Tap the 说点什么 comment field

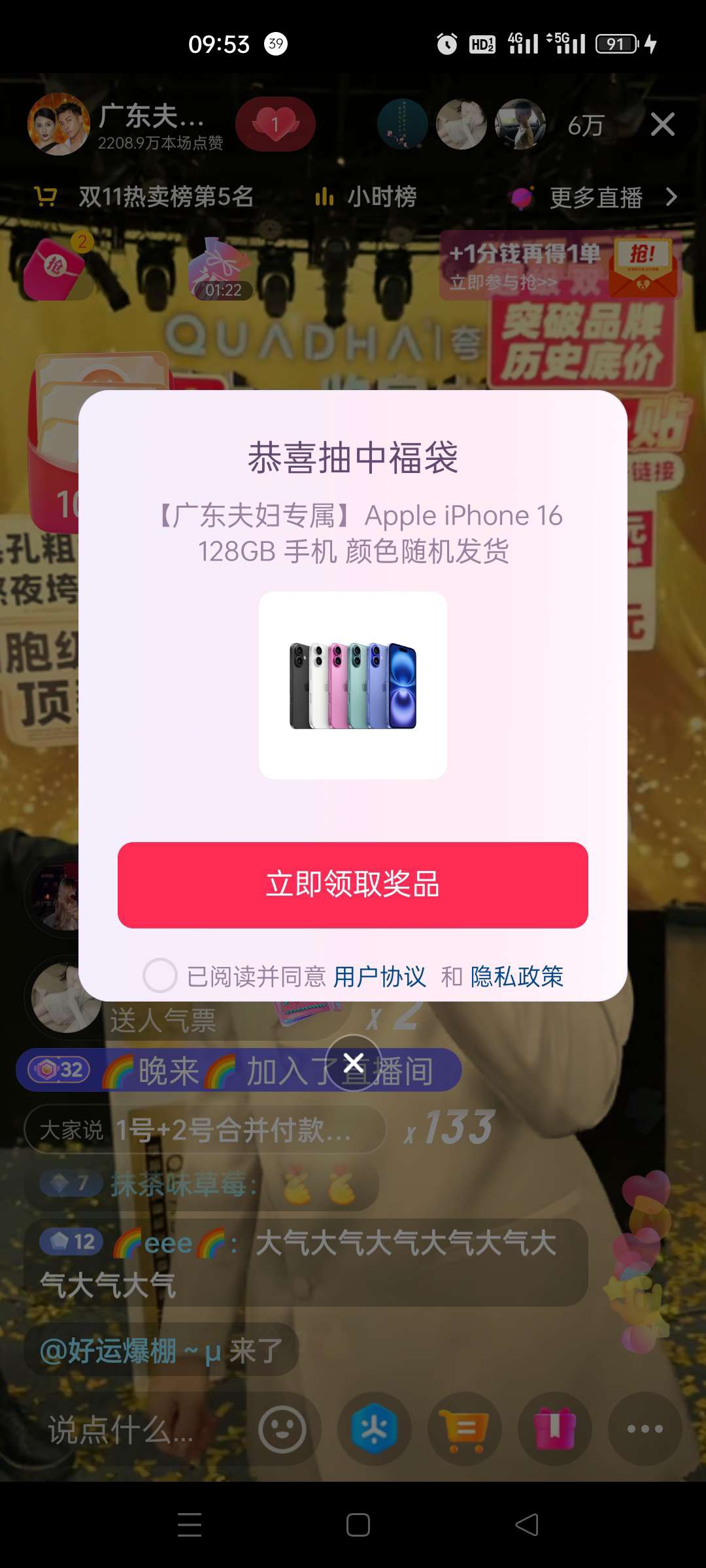pos(121,1429)
